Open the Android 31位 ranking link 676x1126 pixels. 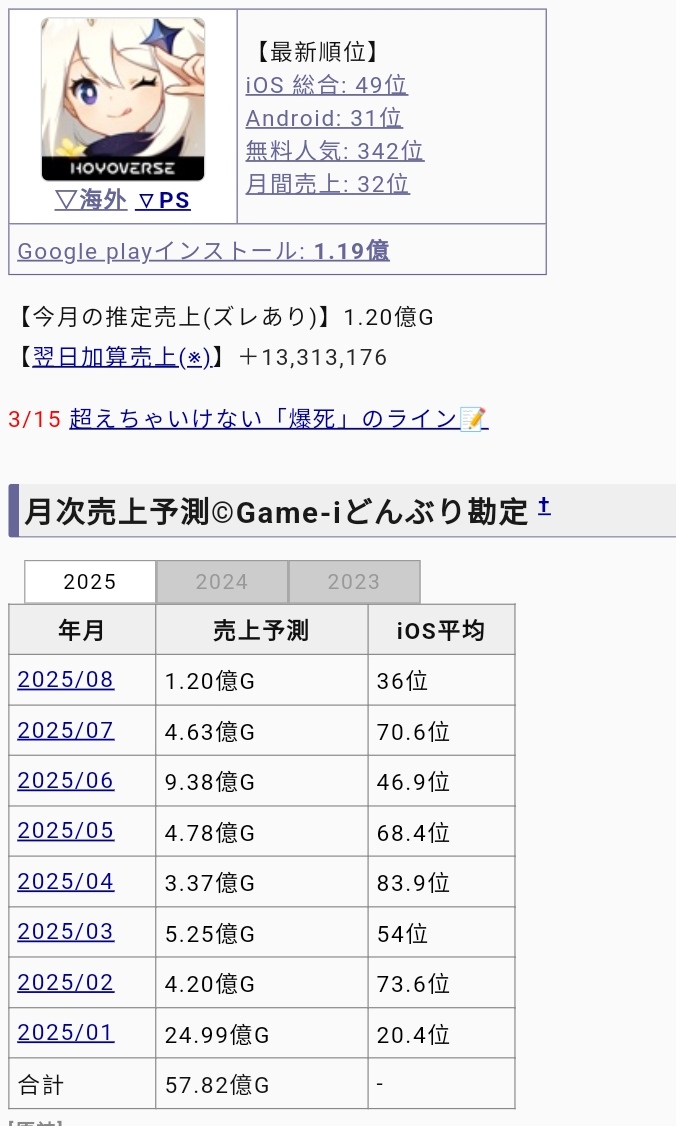tap(323, 118)
